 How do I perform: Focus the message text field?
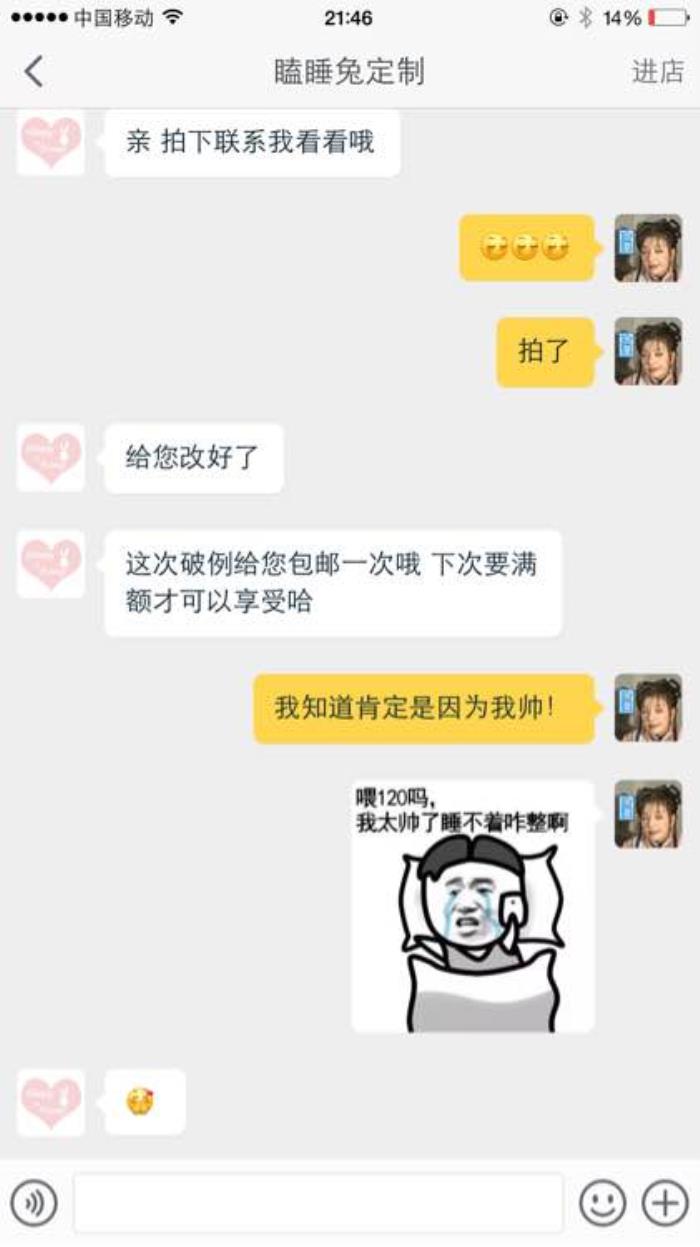(x=318, y=1203)
